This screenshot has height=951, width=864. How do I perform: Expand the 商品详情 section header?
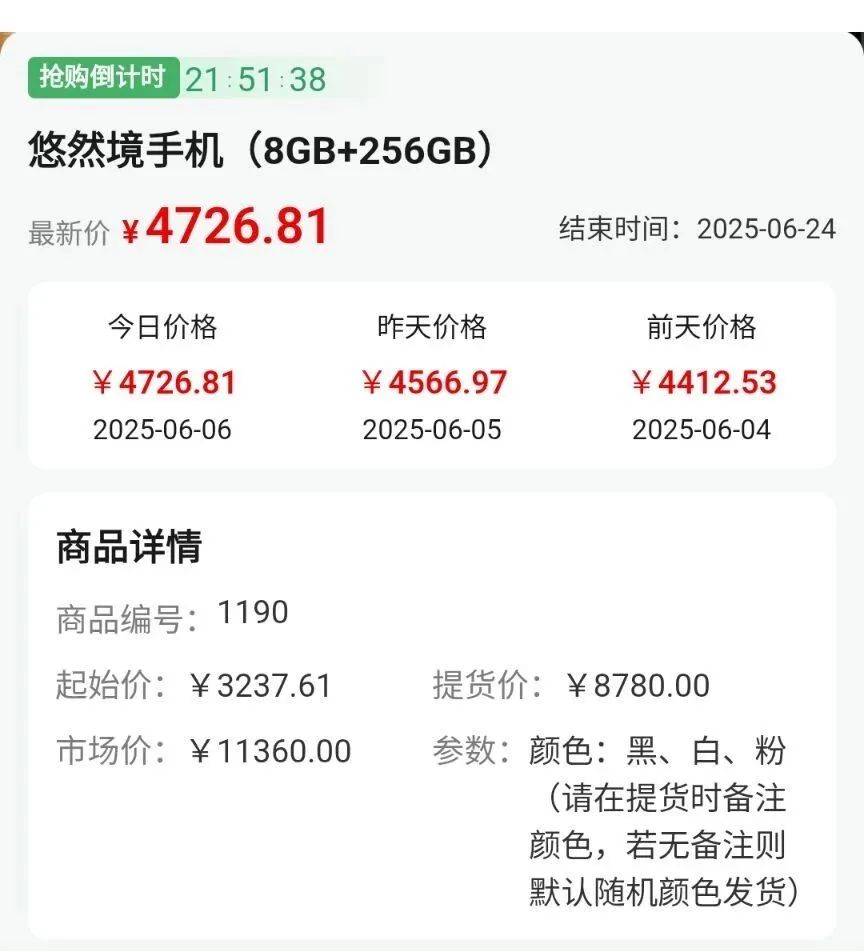pos(130,546)
